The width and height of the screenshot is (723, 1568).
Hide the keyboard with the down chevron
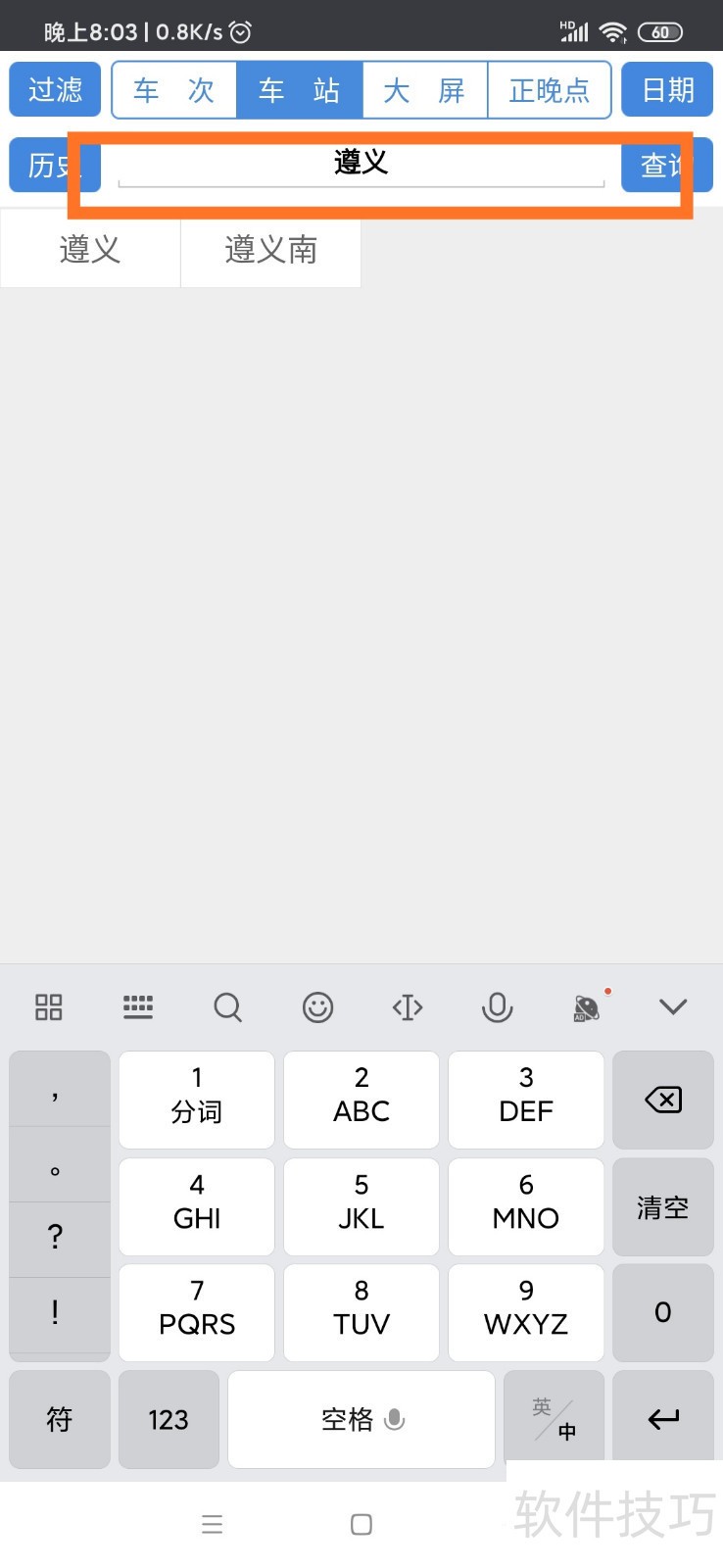point(673,1006)
